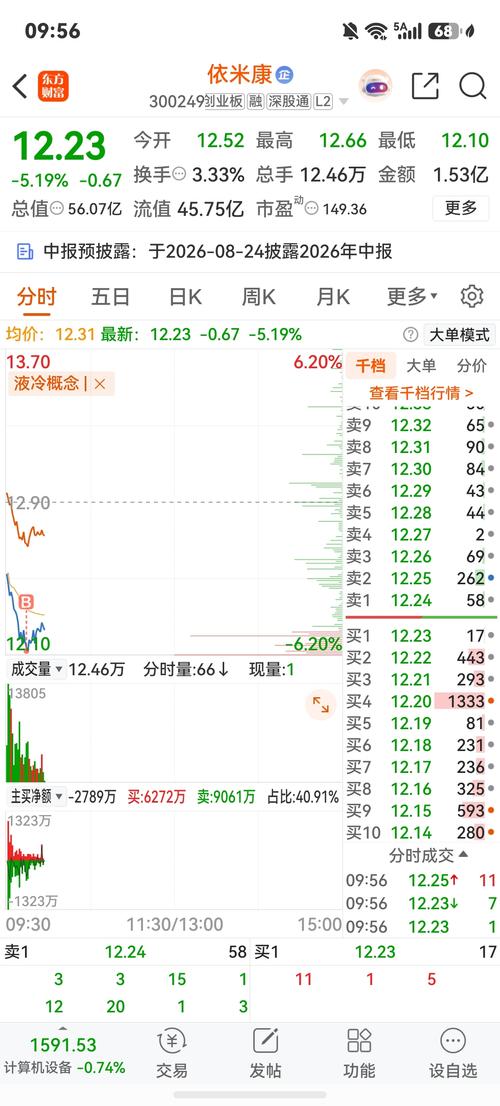Viewport: 500px width, 1106px height.
Task: Open chart settings gear icon
Action: [x=472, y=297]
